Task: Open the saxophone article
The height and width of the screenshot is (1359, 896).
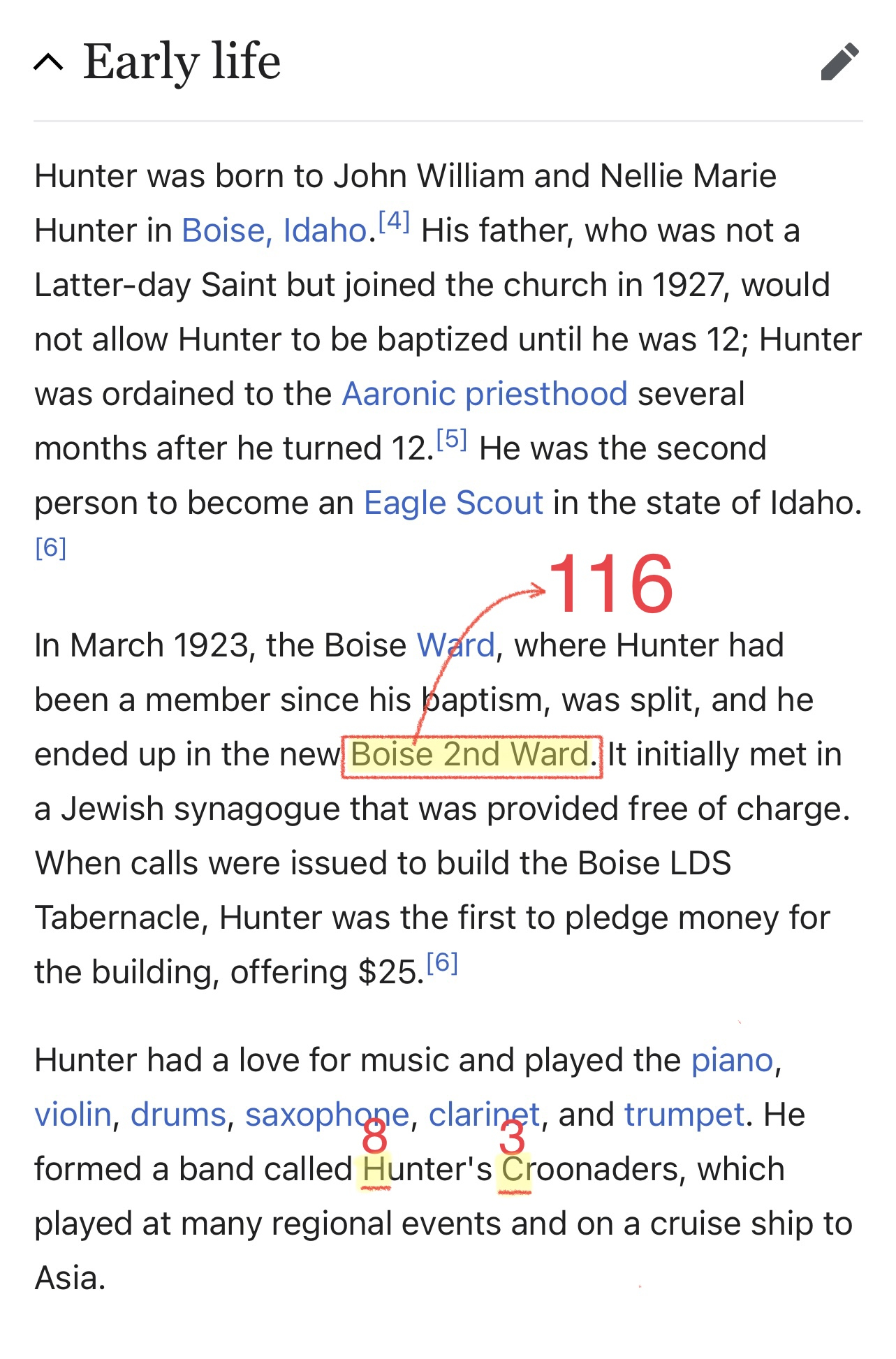Action: 327,1115
